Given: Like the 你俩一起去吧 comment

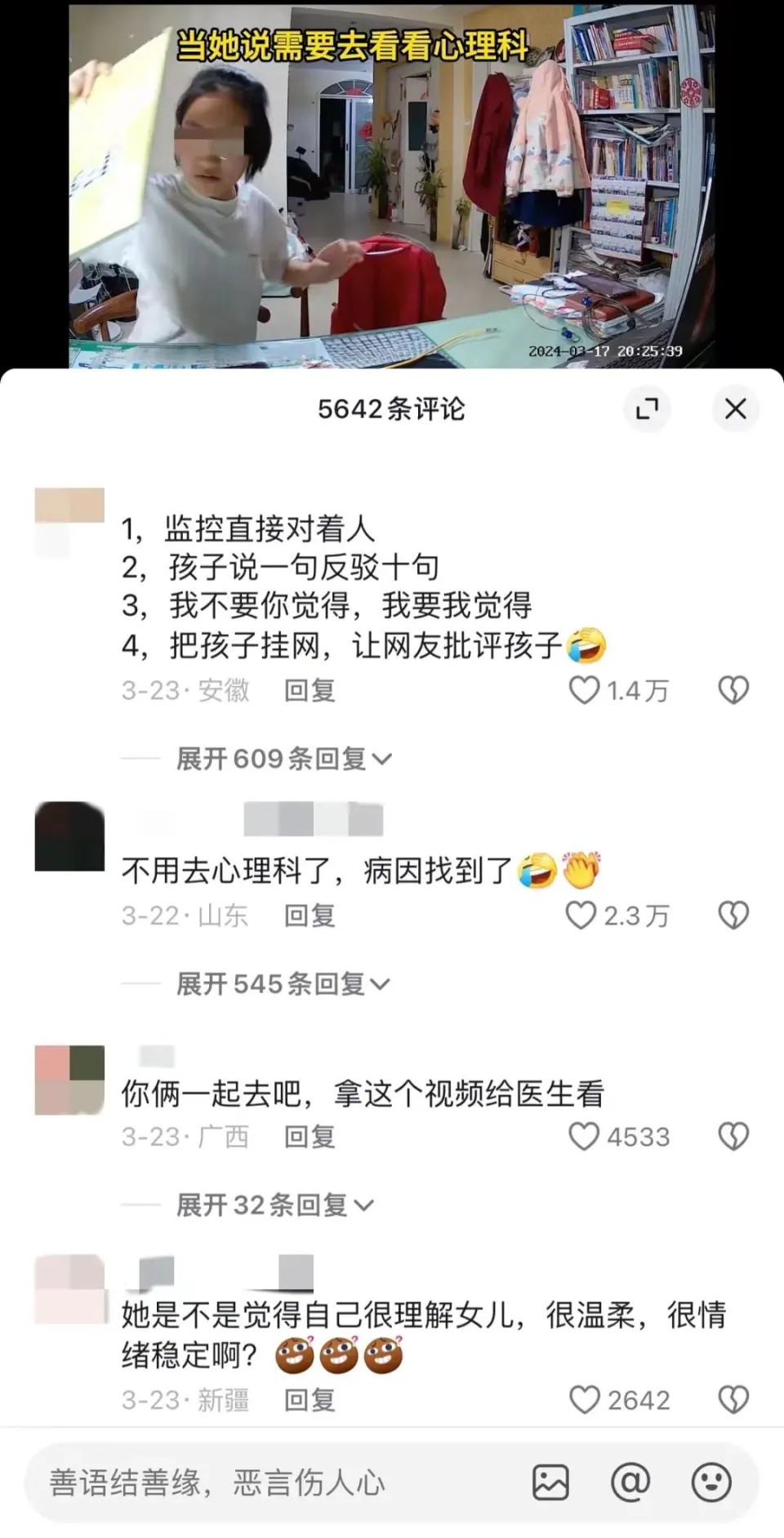Looking at the screenshot, I should tap(585, 1137).
